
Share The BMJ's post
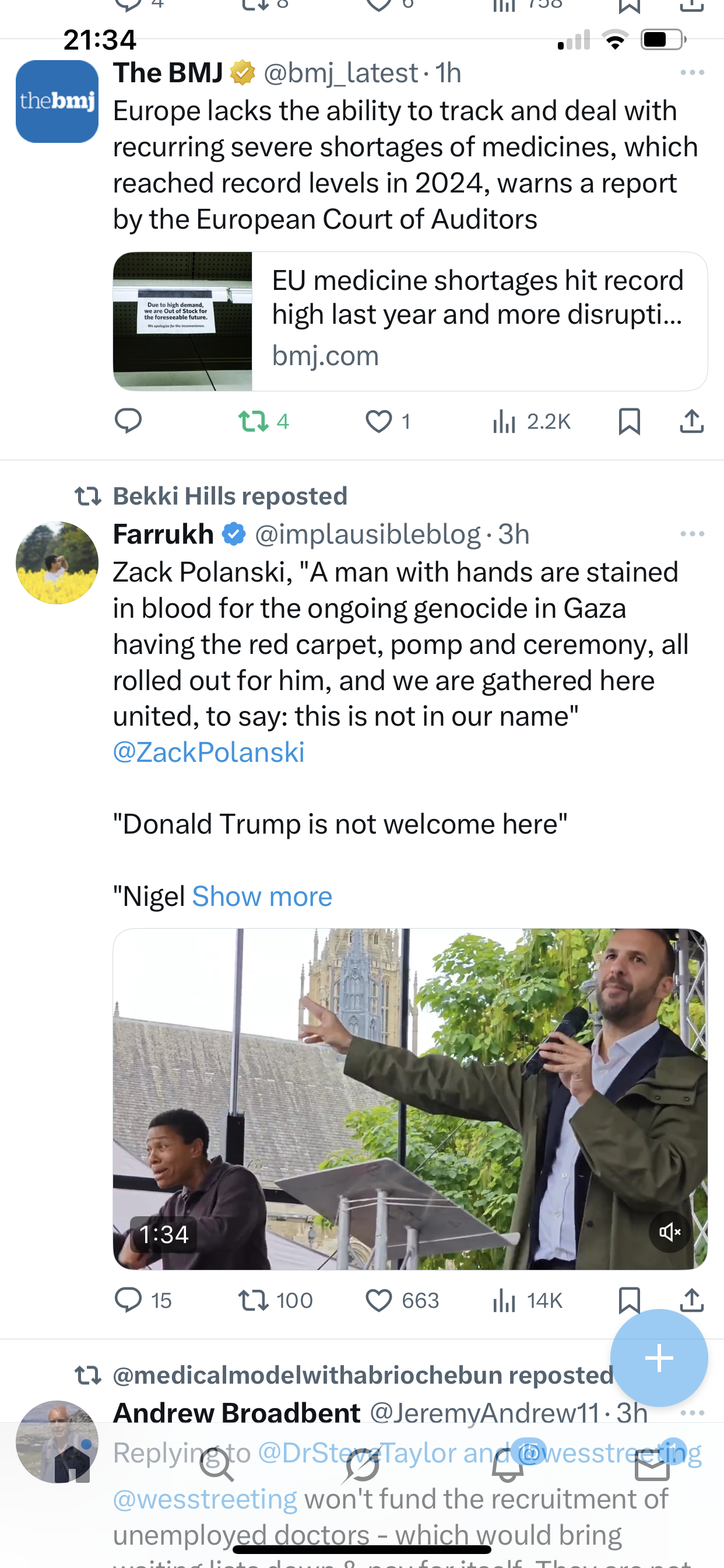point(692,421)
